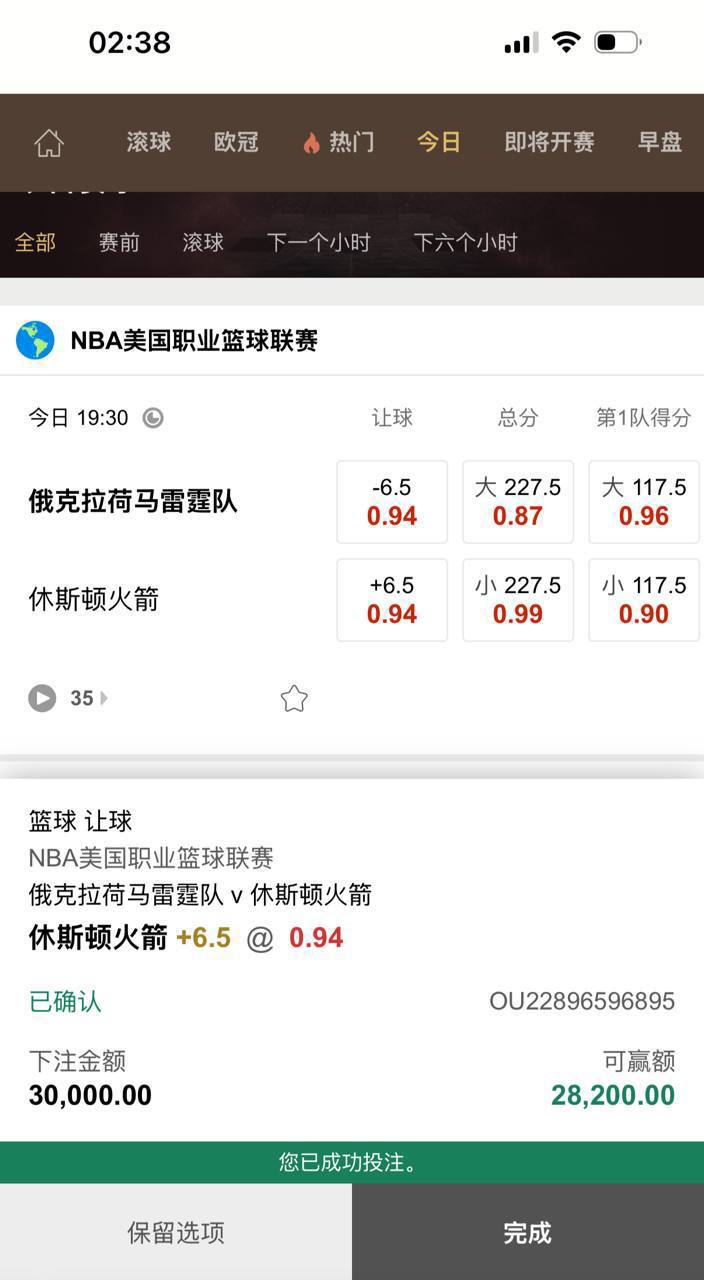Select 大 117.5 first team score odds
Viewport: 704px width, 1280px height.
[x=644, y=502]
